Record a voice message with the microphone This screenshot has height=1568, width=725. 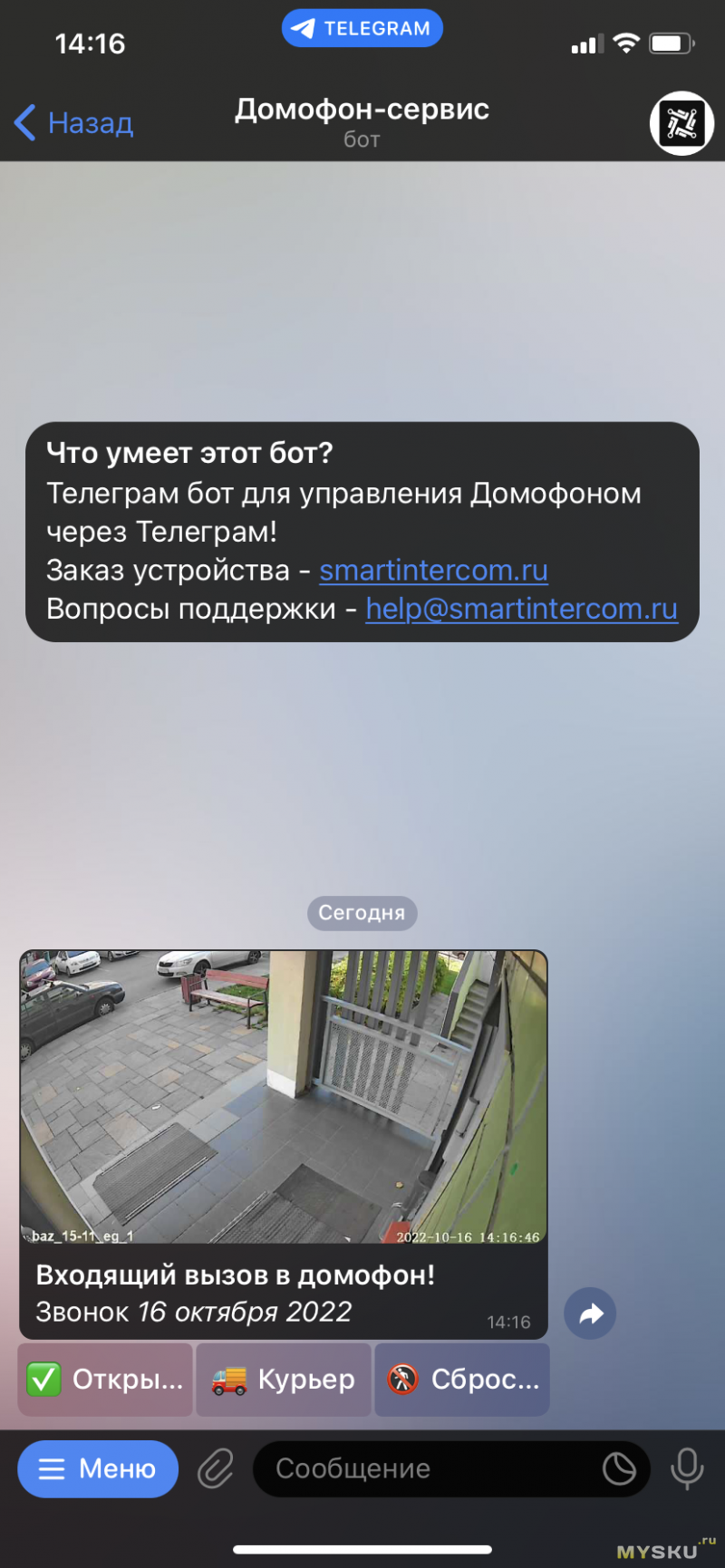tap(687, 1468)
